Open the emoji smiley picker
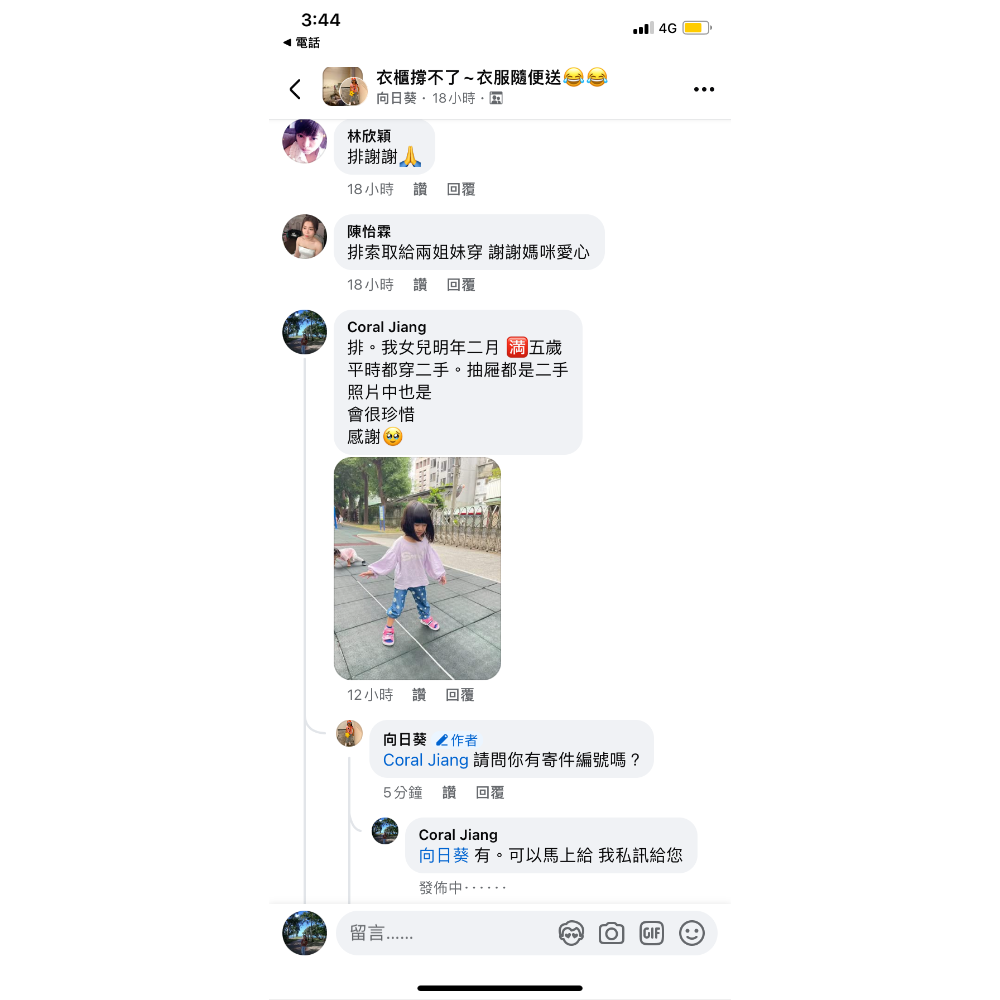1000x1000 pixels. coord(692,933)
